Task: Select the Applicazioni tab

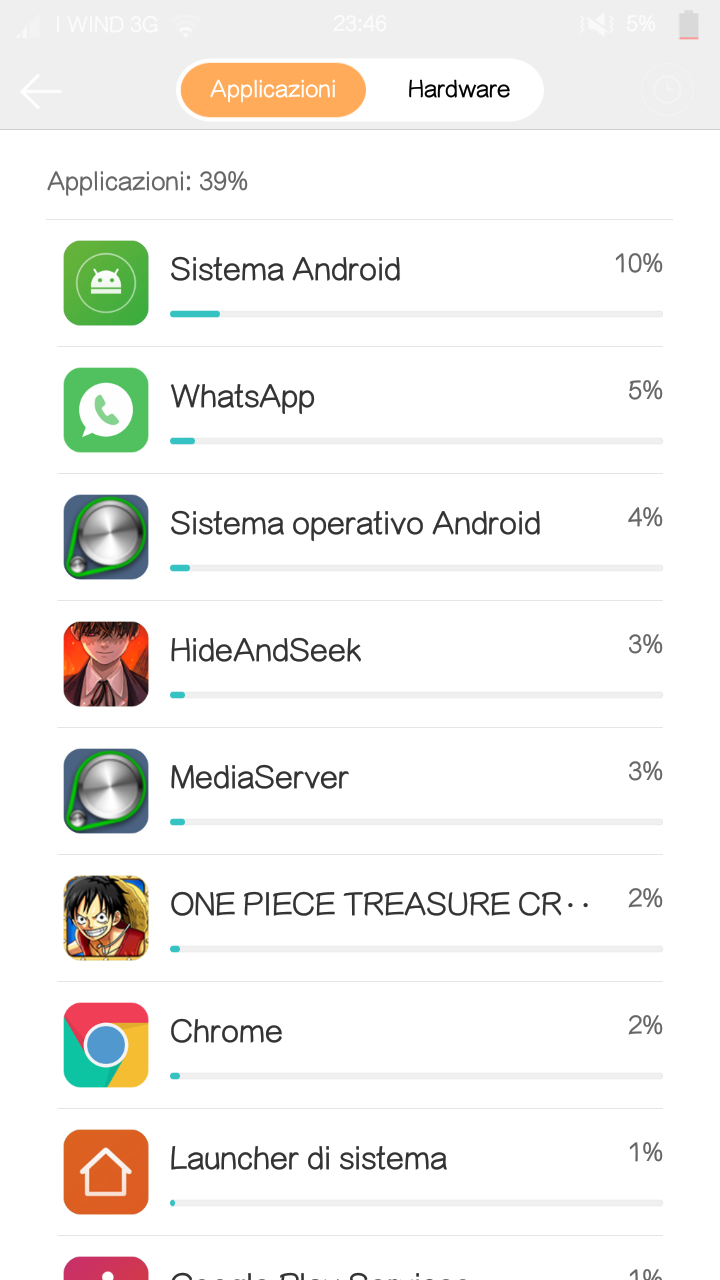Action: [273, 90]
